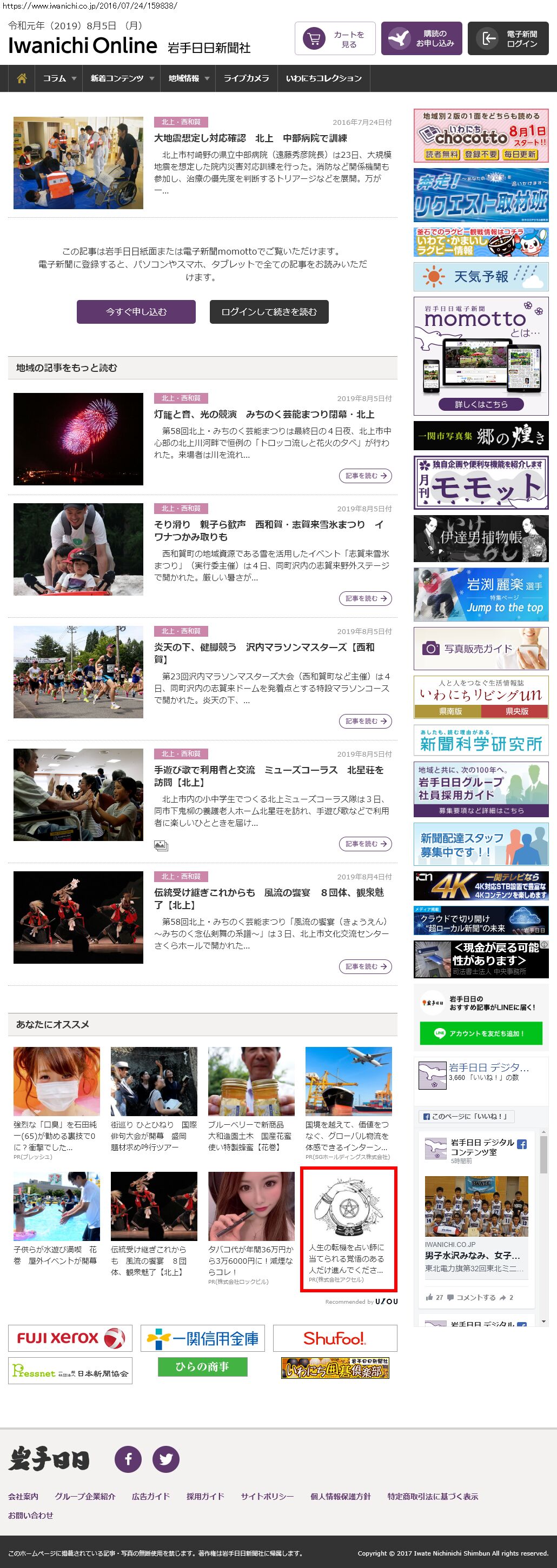The height and width of the screenshot is (1568, 557).
Task: Open the カートを見る cart button
Action: [x=335, y=39]
